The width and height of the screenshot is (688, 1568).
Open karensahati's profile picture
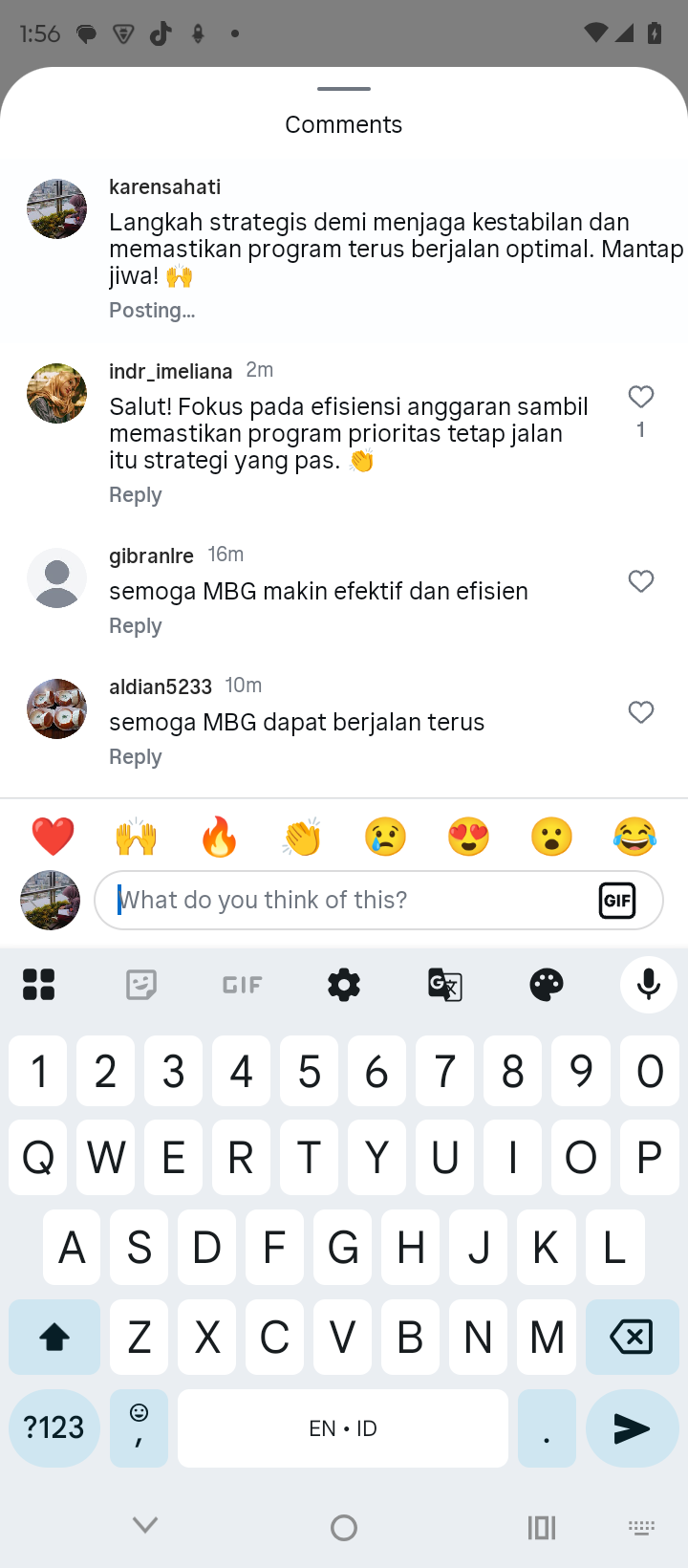tap(57, 208)
